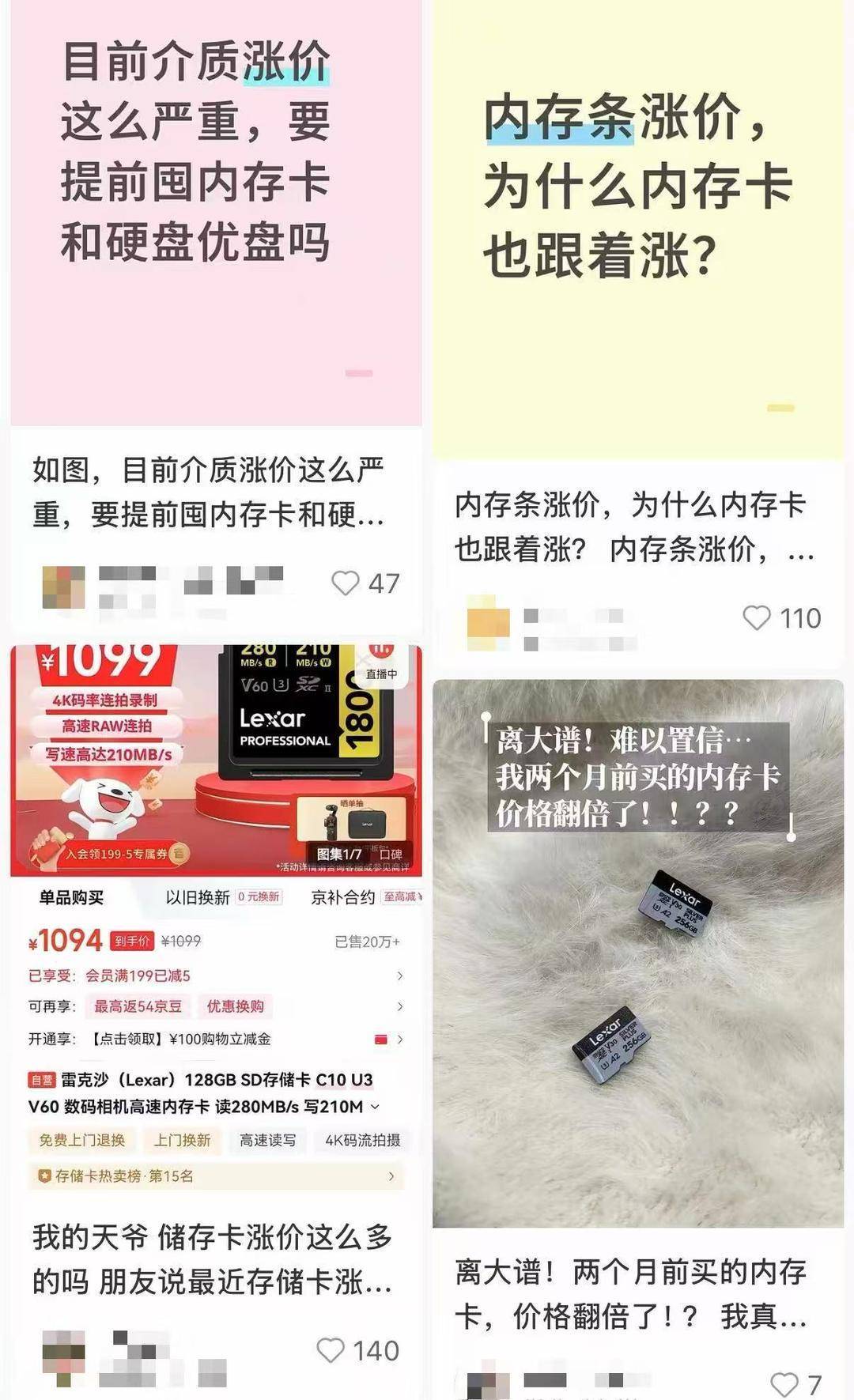The image size is (854, 1400).
Task: Like the 储存卡涨价 post with 140 likes
Action: (331, 1350)
